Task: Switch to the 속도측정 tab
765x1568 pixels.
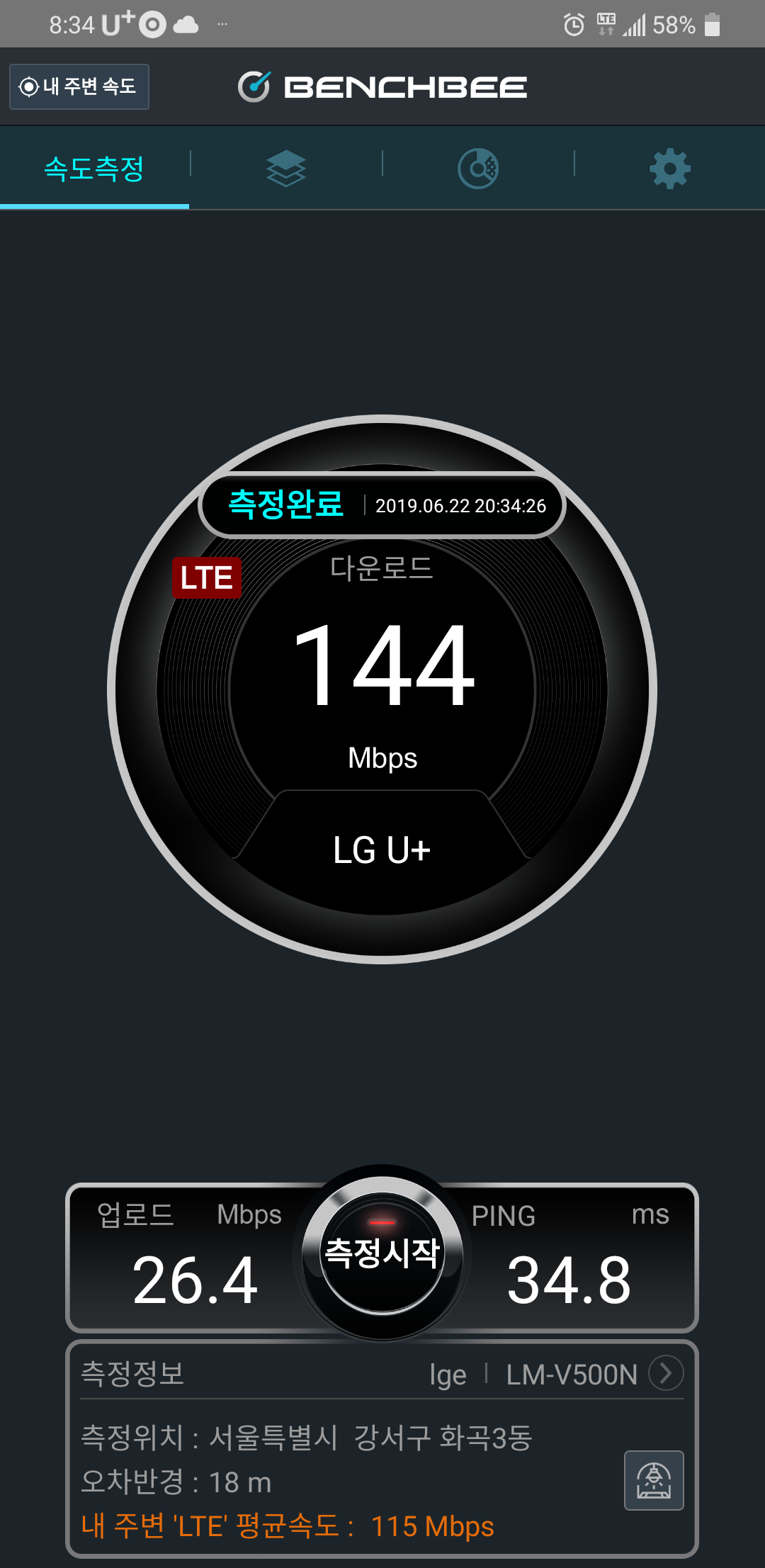Action: click(x=94, y=169)
